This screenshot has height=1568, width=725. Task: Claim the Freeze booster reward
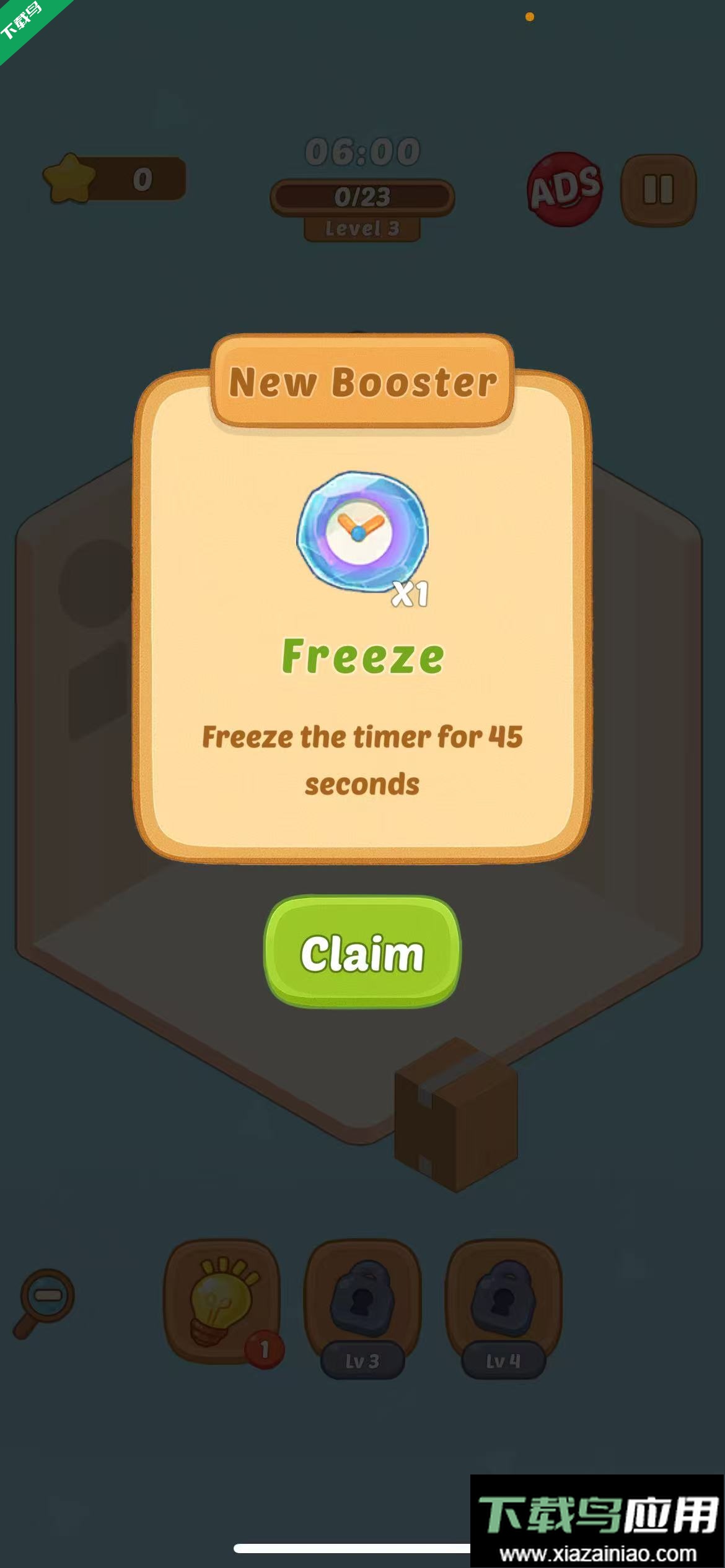(362, 952)
